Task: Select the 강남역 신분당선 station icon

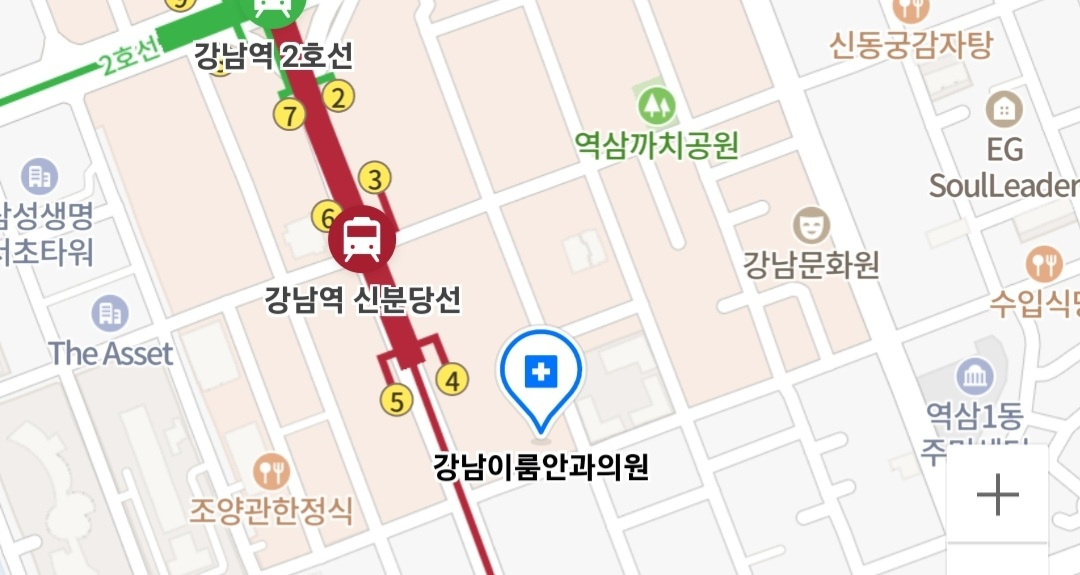Action: 362,239
